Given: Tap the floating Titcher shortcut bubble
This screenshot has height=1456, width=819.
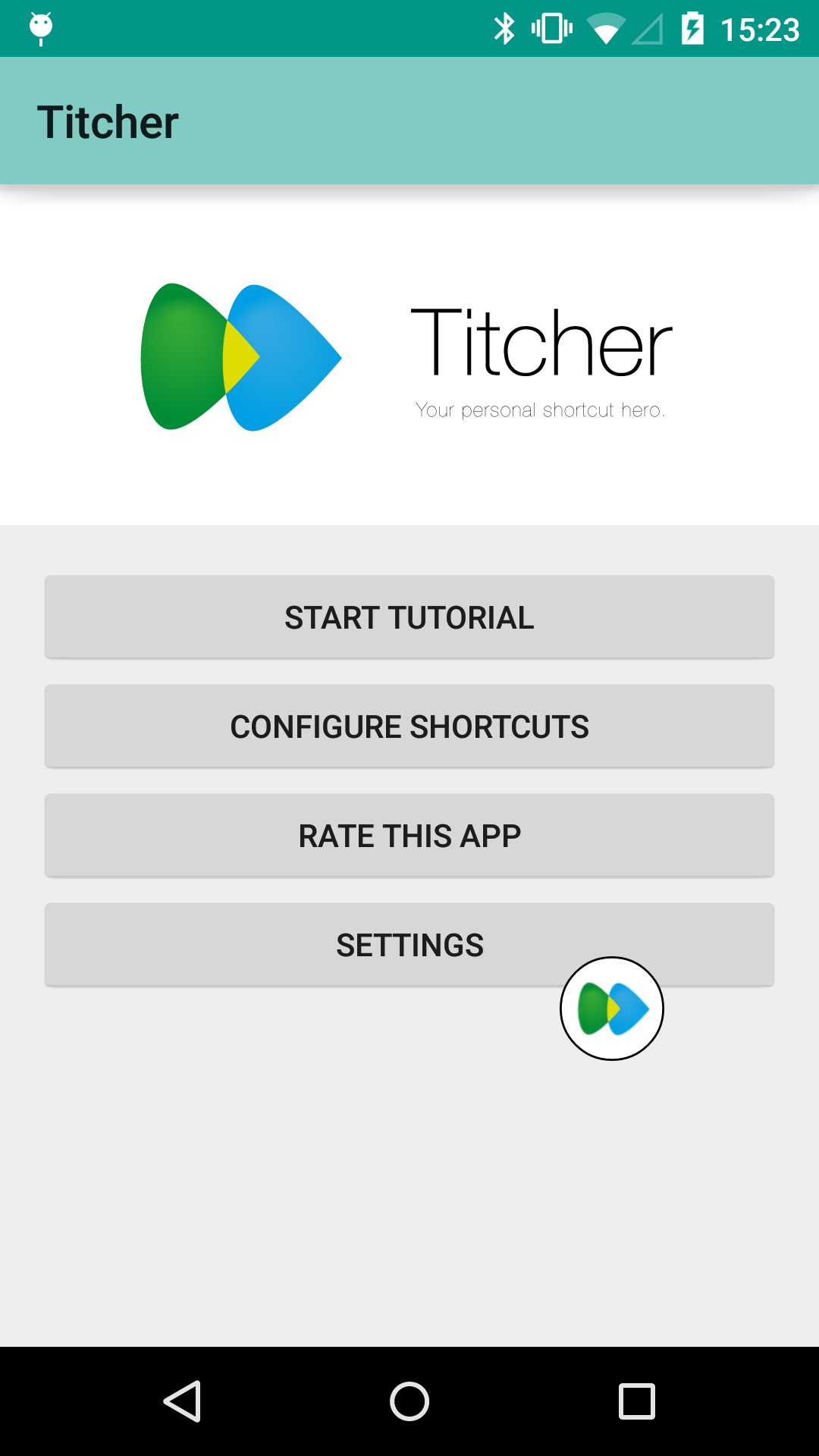Looking at the screenshot, I should [612, 1009].
